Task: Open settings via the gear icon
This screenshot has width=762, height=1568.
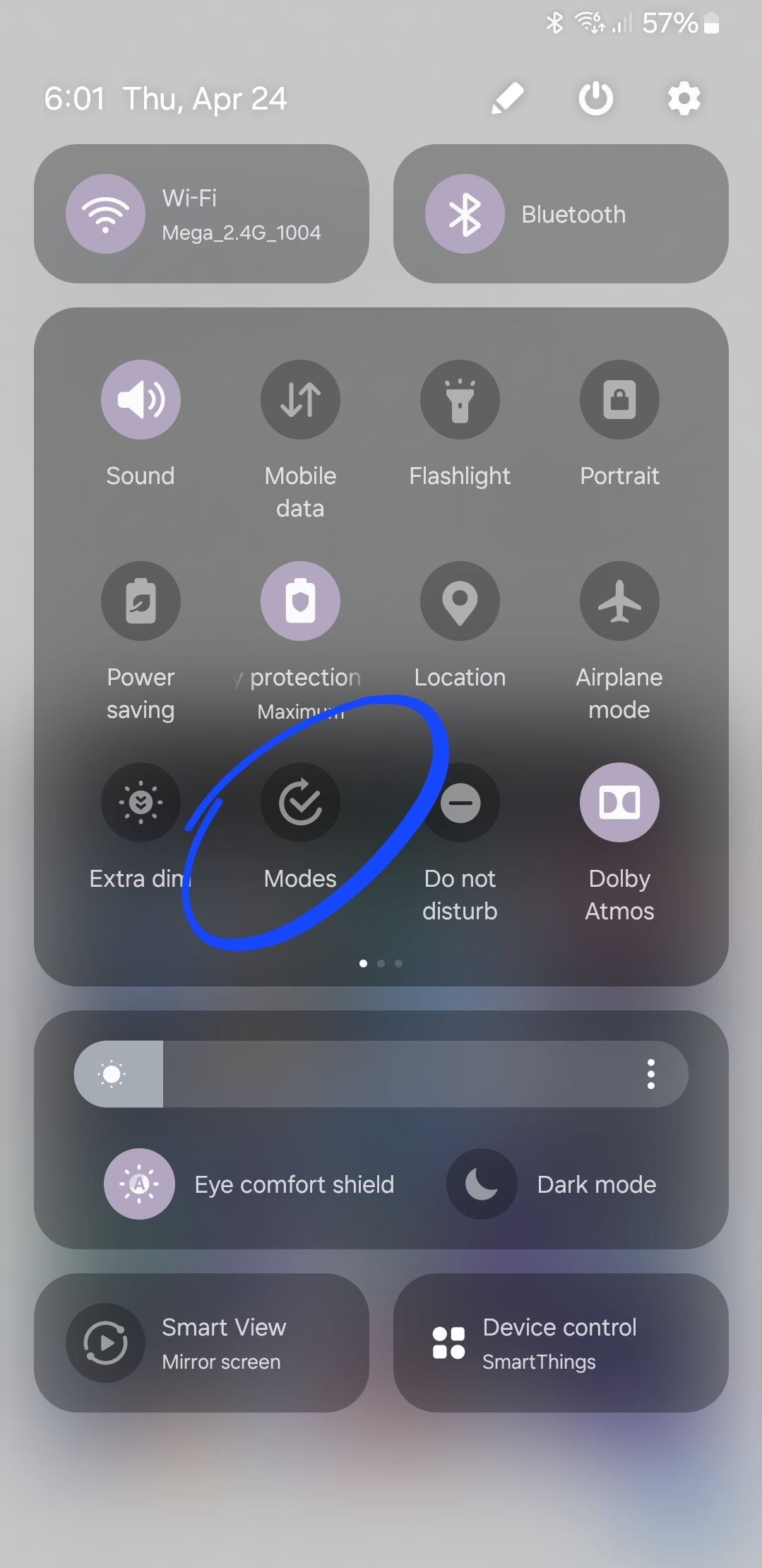Action: (684, 98)
